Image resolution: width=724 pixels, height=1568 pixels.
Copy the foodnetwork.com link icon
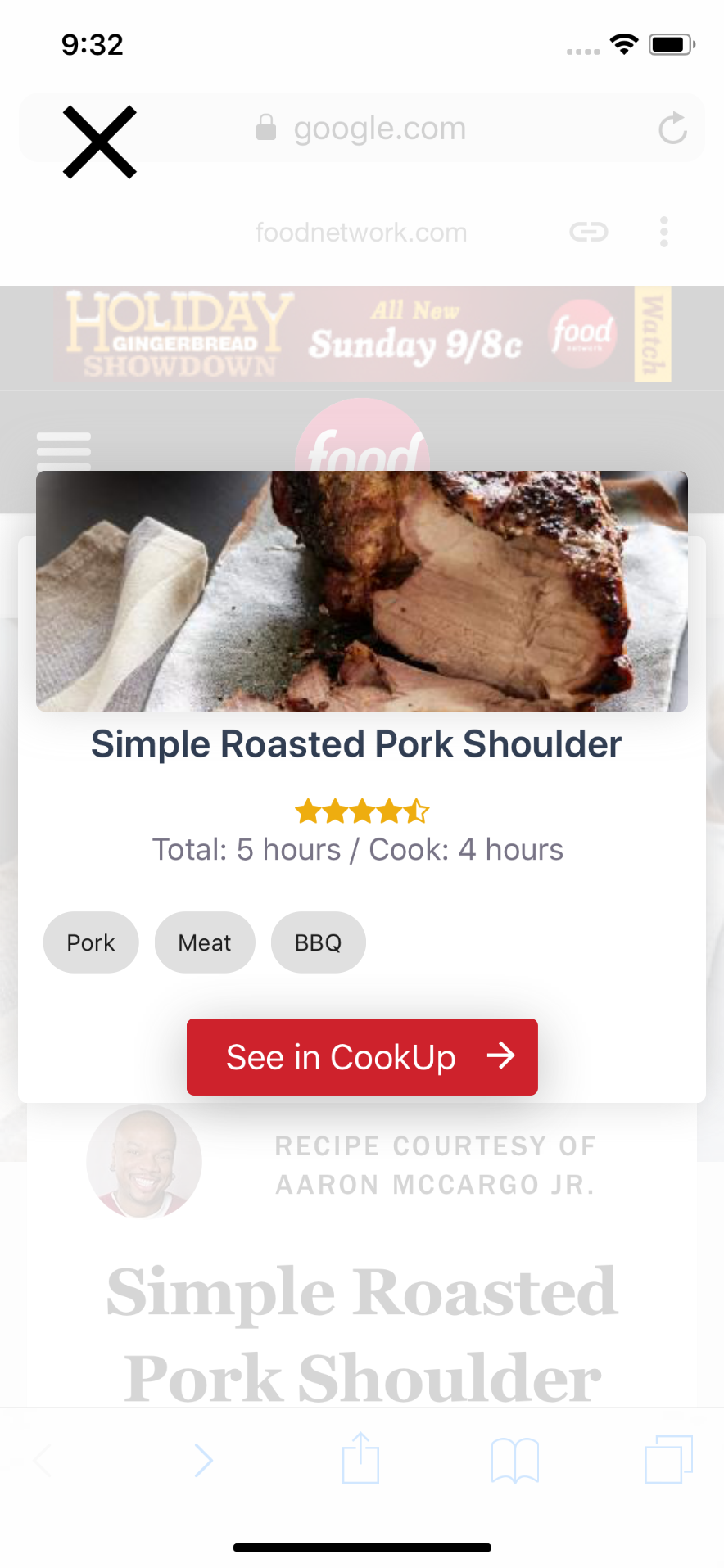click(589, 233)
